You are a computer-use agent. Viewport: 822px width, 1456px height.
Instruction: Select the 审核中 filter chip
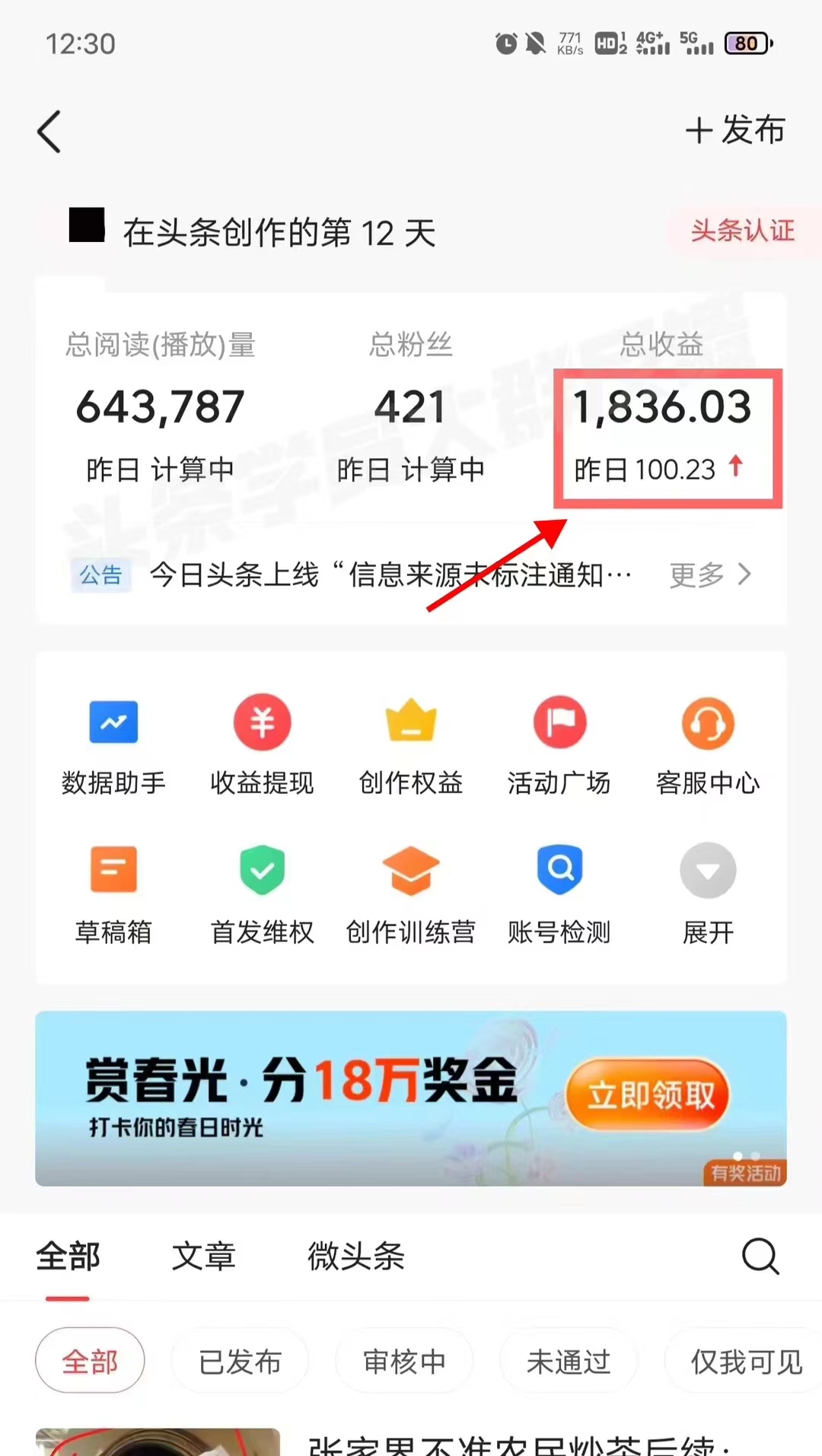[404, 1362]
